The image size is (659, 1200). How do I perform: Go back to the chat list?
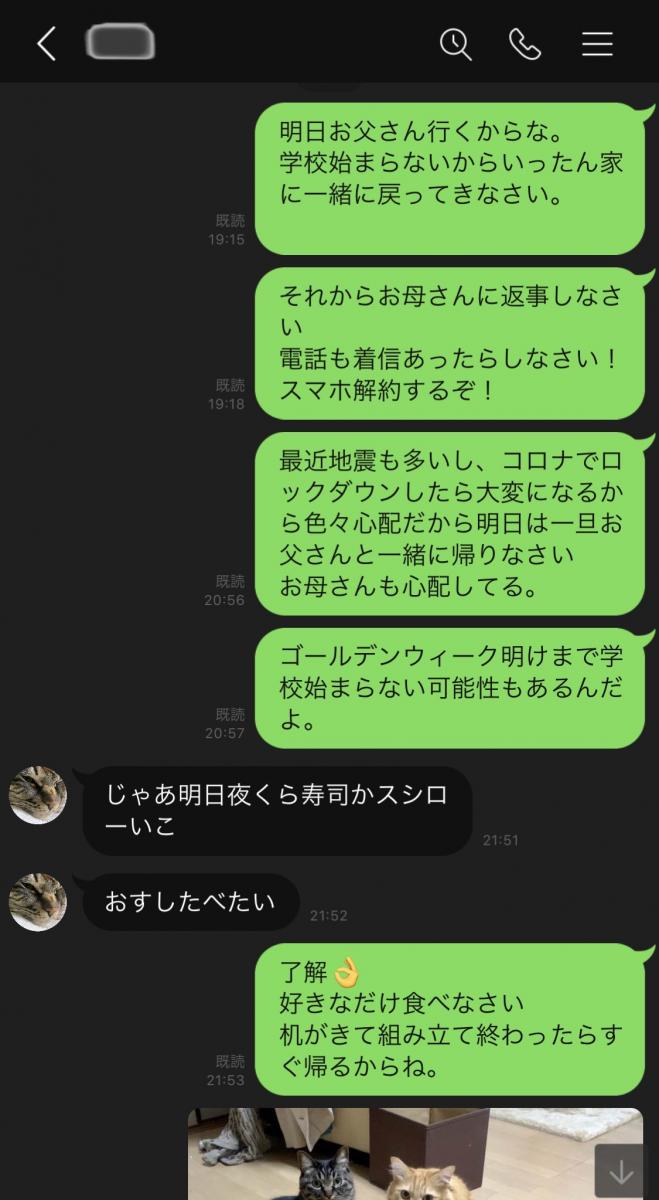click(46, 44)
